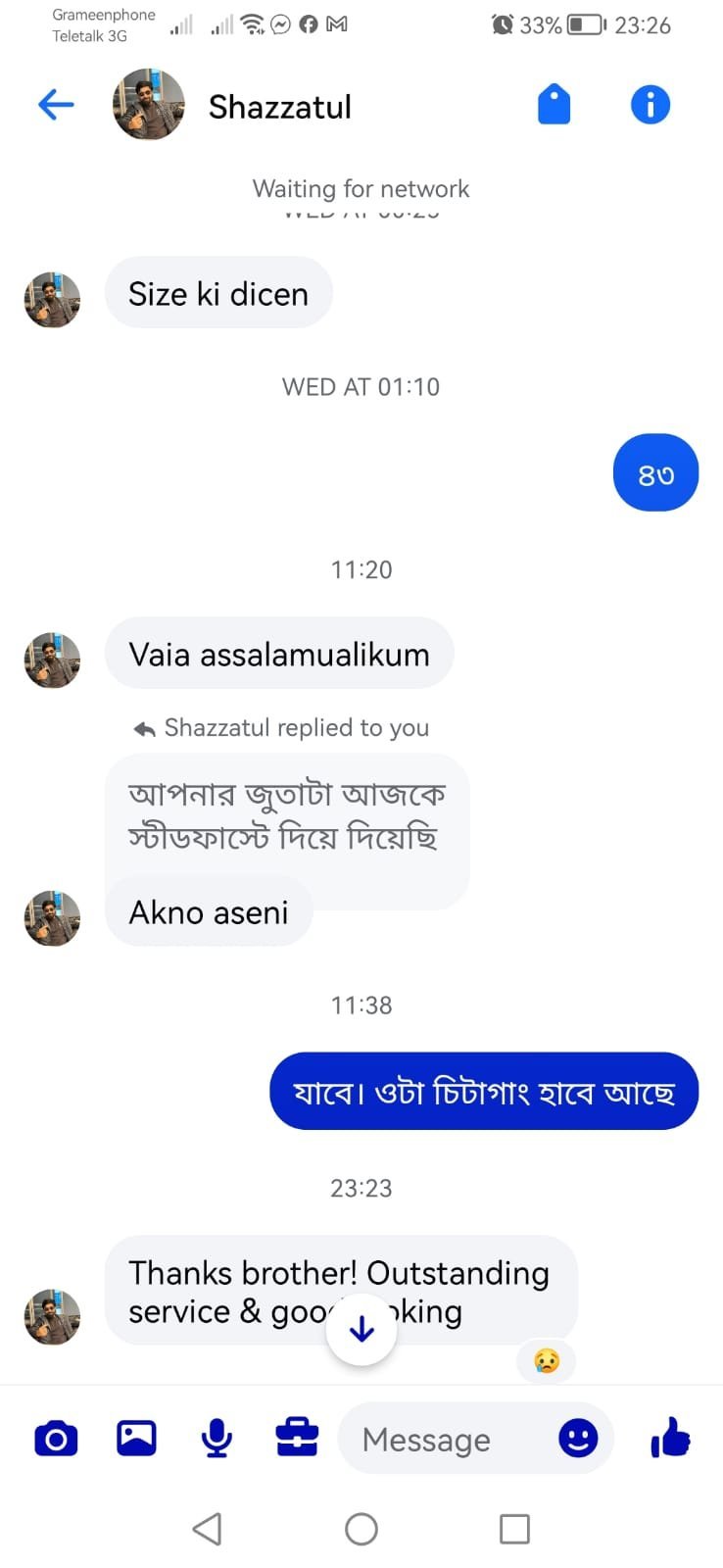Open the crying emoji reaction on last message
Image resolution: width=723 pixels, height=1568 pixels.
click(x=546, y=1360)
